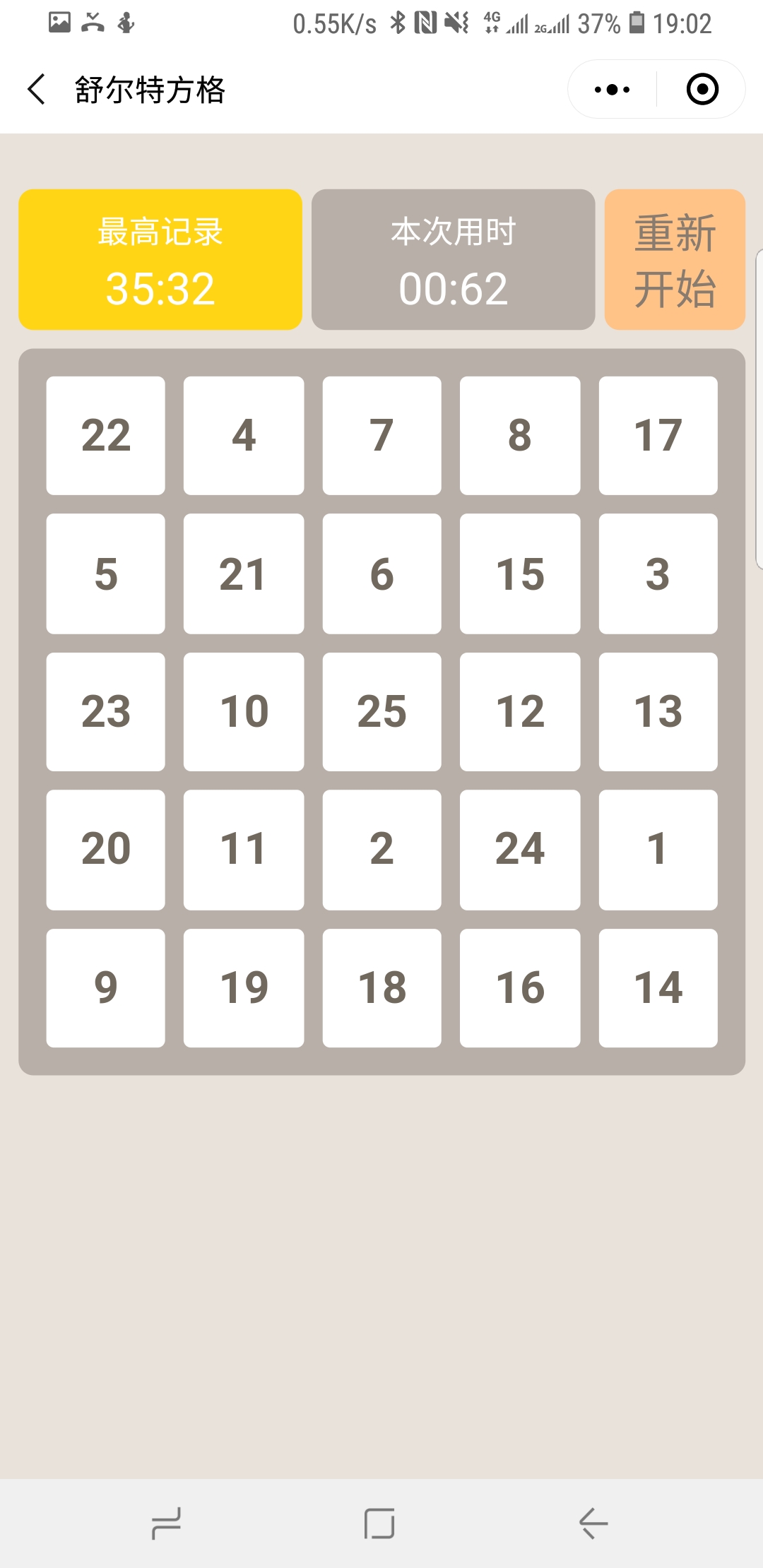Image resolution: width=763 pixels, height=1568 pixels.
Task: Open recent apps from the navigation bar
Action: pyautogui.click(x=167, y=1524)
